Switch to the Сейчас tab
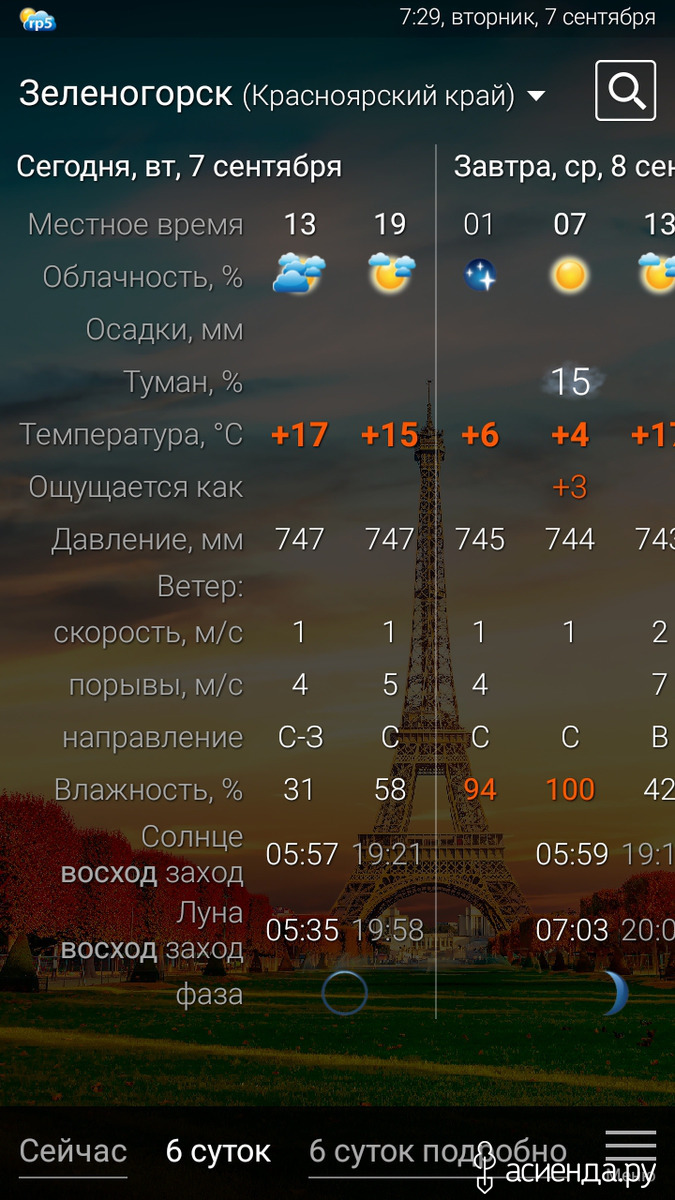The width and height of the screenshot is (675, 1200). pyautogui.click(x=73, y=1151)
